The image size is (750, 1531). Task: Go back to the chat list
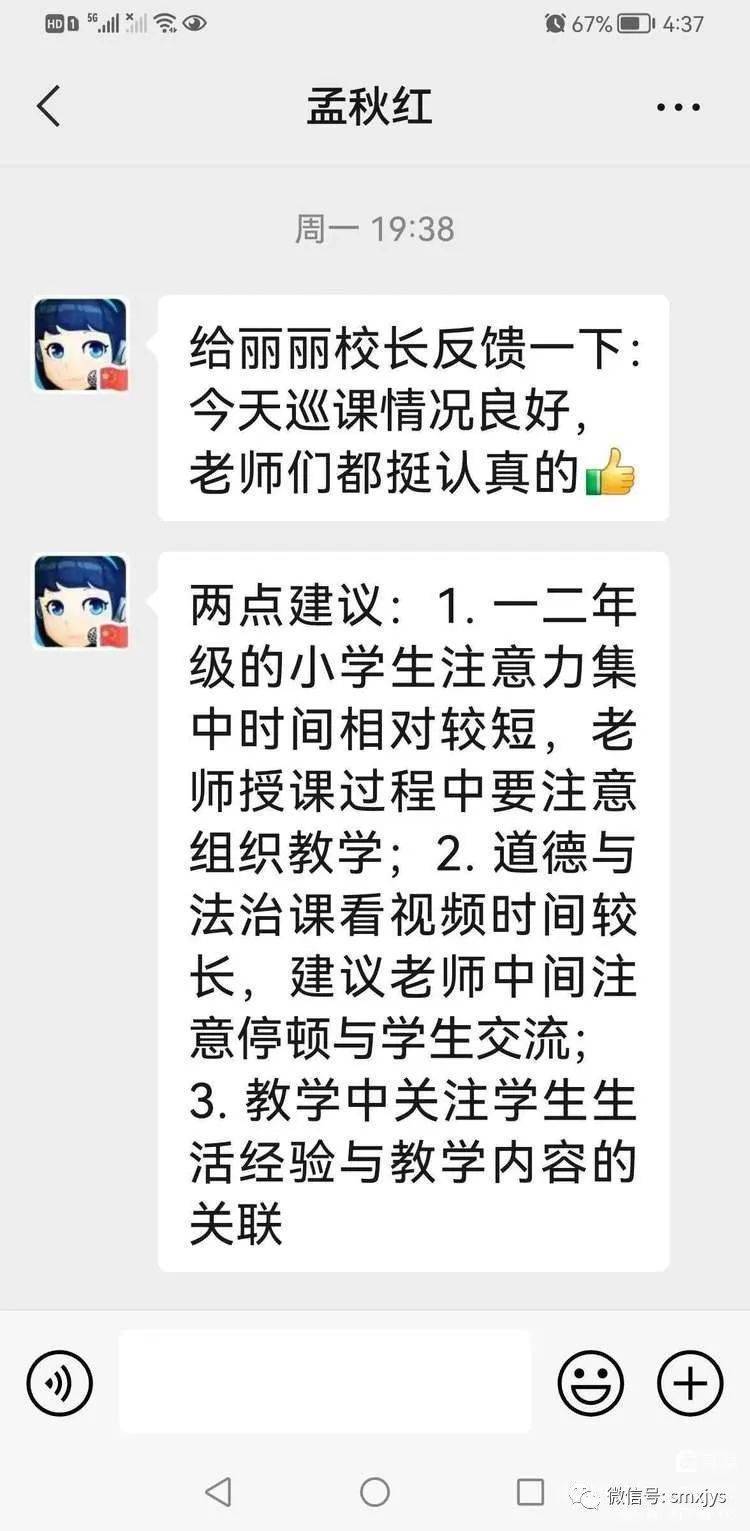48,106
